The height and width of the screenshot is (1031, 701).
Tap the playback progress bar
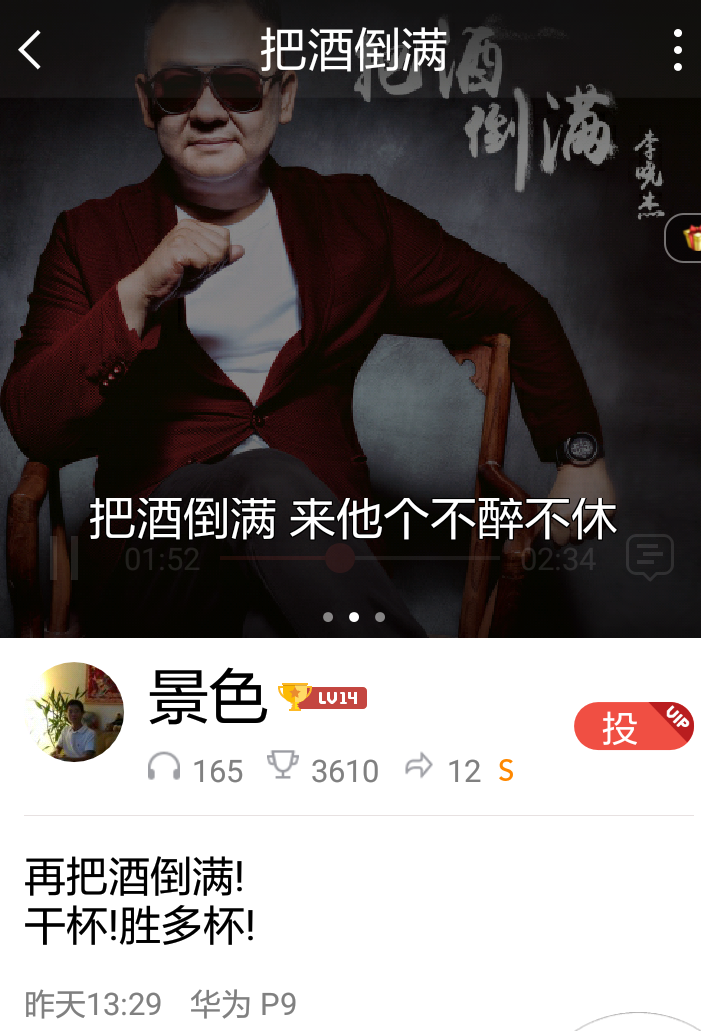point(360,558)
